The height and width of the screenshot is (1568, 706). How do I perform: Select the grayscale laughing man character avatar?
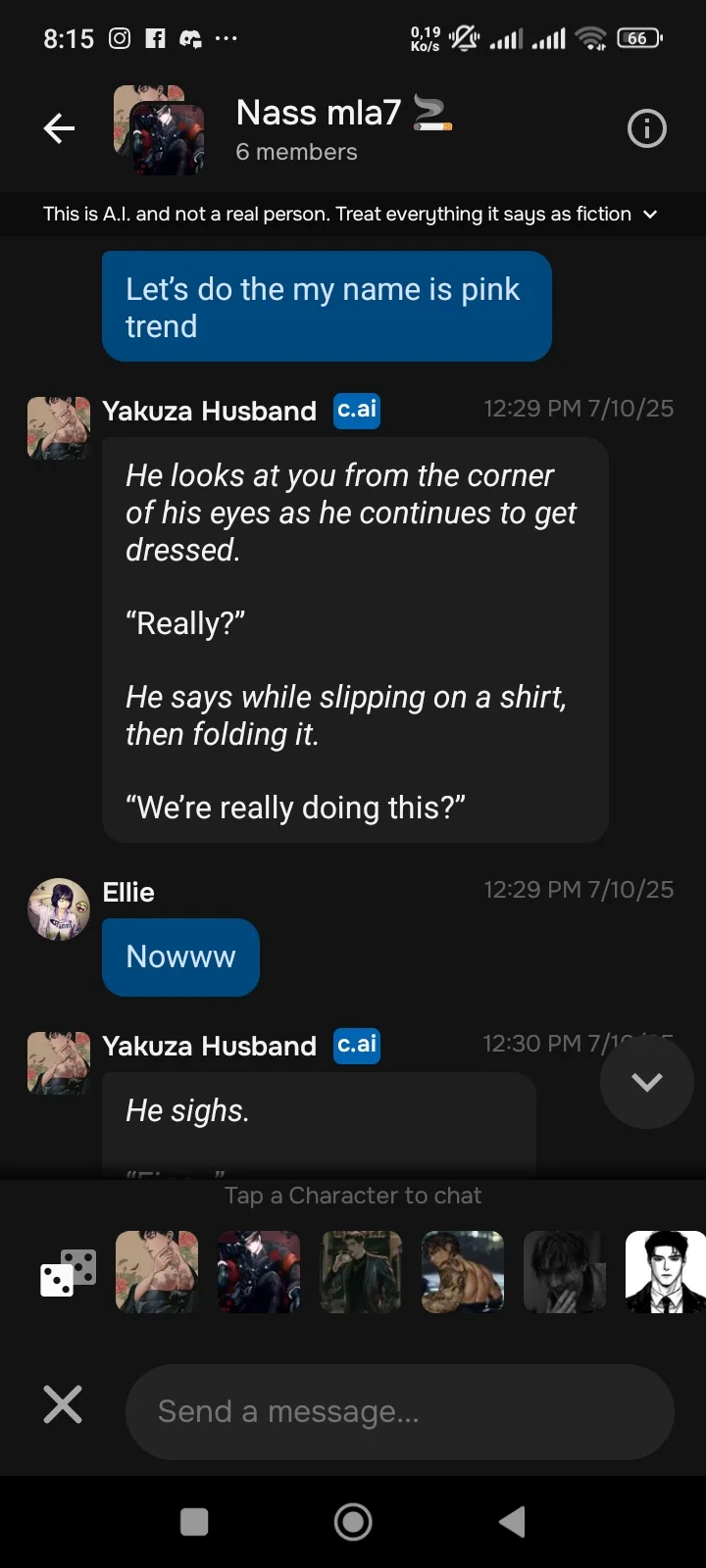pyautogui.click(x=565, y=1272)
